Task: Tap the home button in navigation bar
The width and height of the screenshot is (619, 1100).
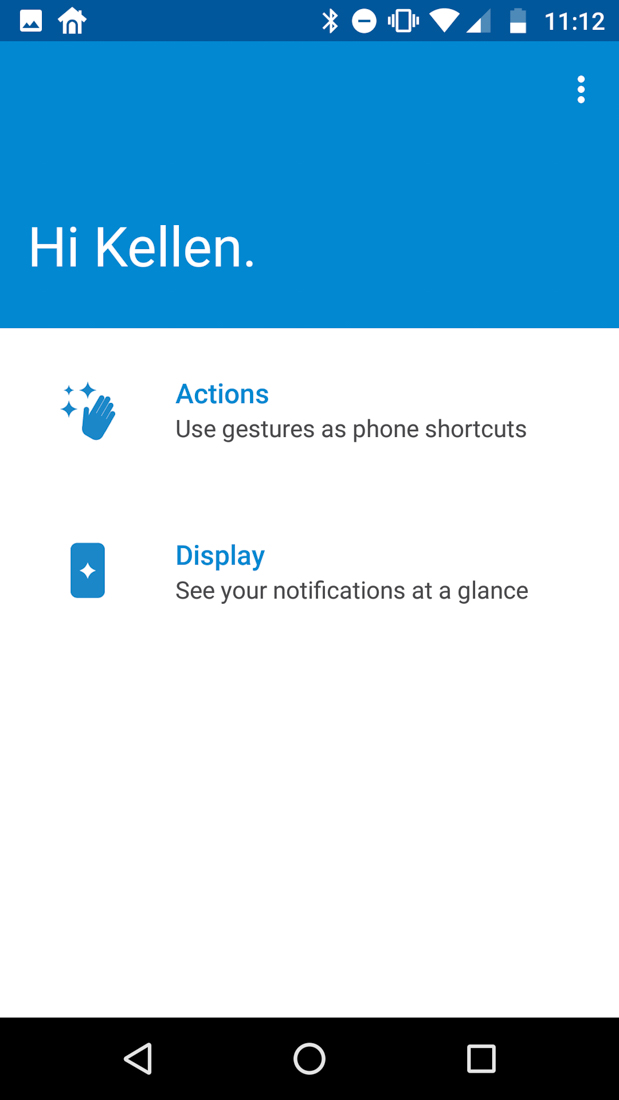Action: coord(309,1058)
